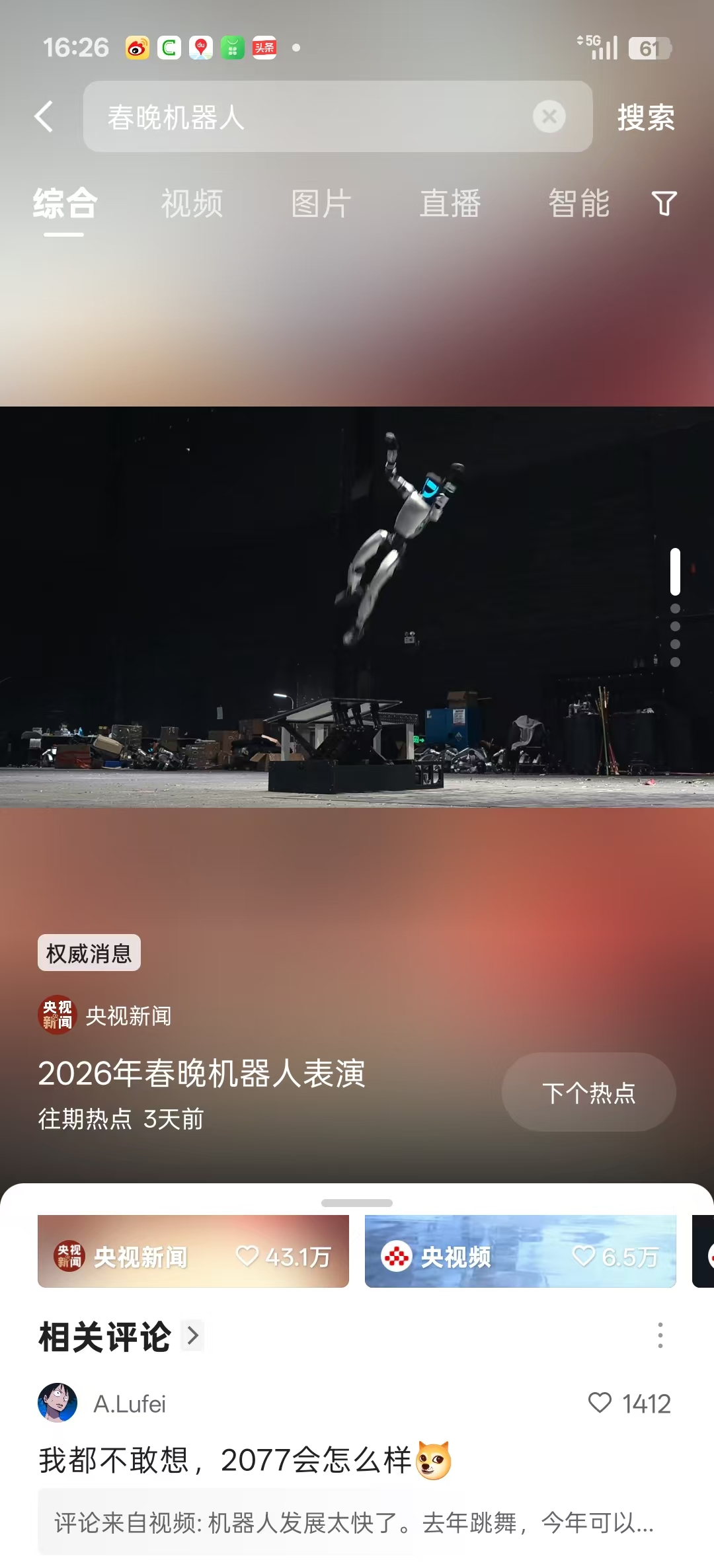Switch to the 视频 tab

tap(192, 203)
